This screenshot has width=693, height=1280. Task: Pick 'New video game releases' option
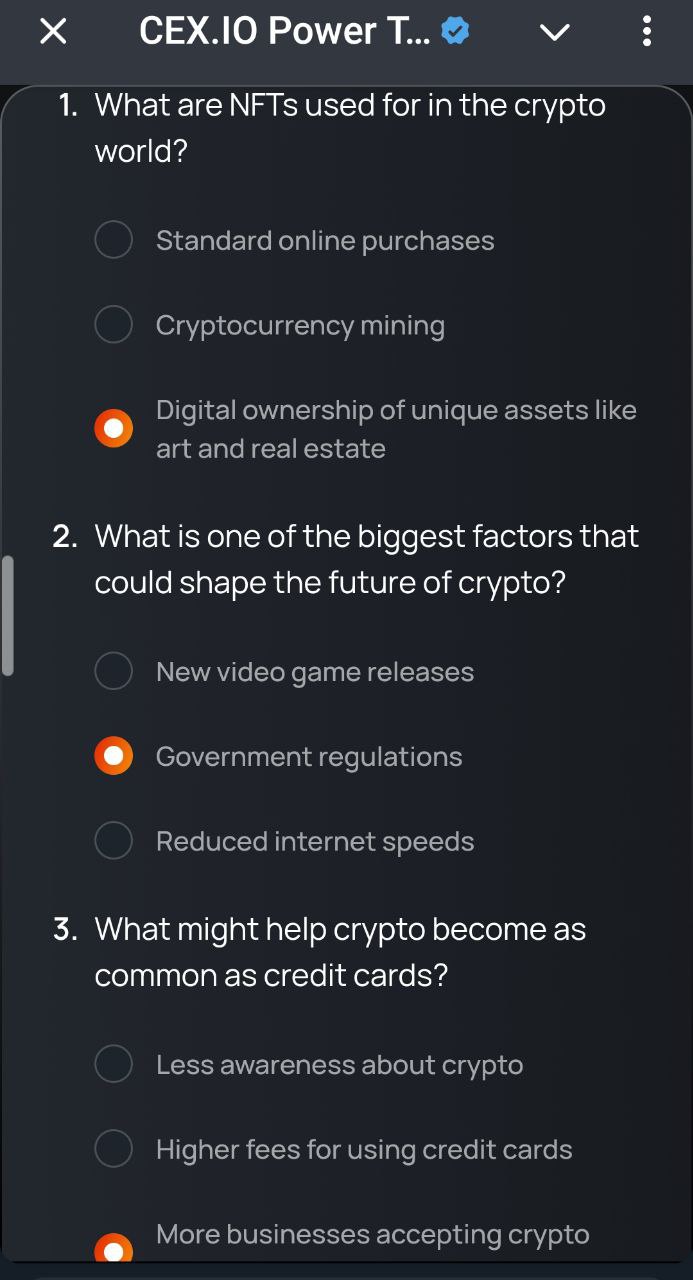tap(114, 672)
